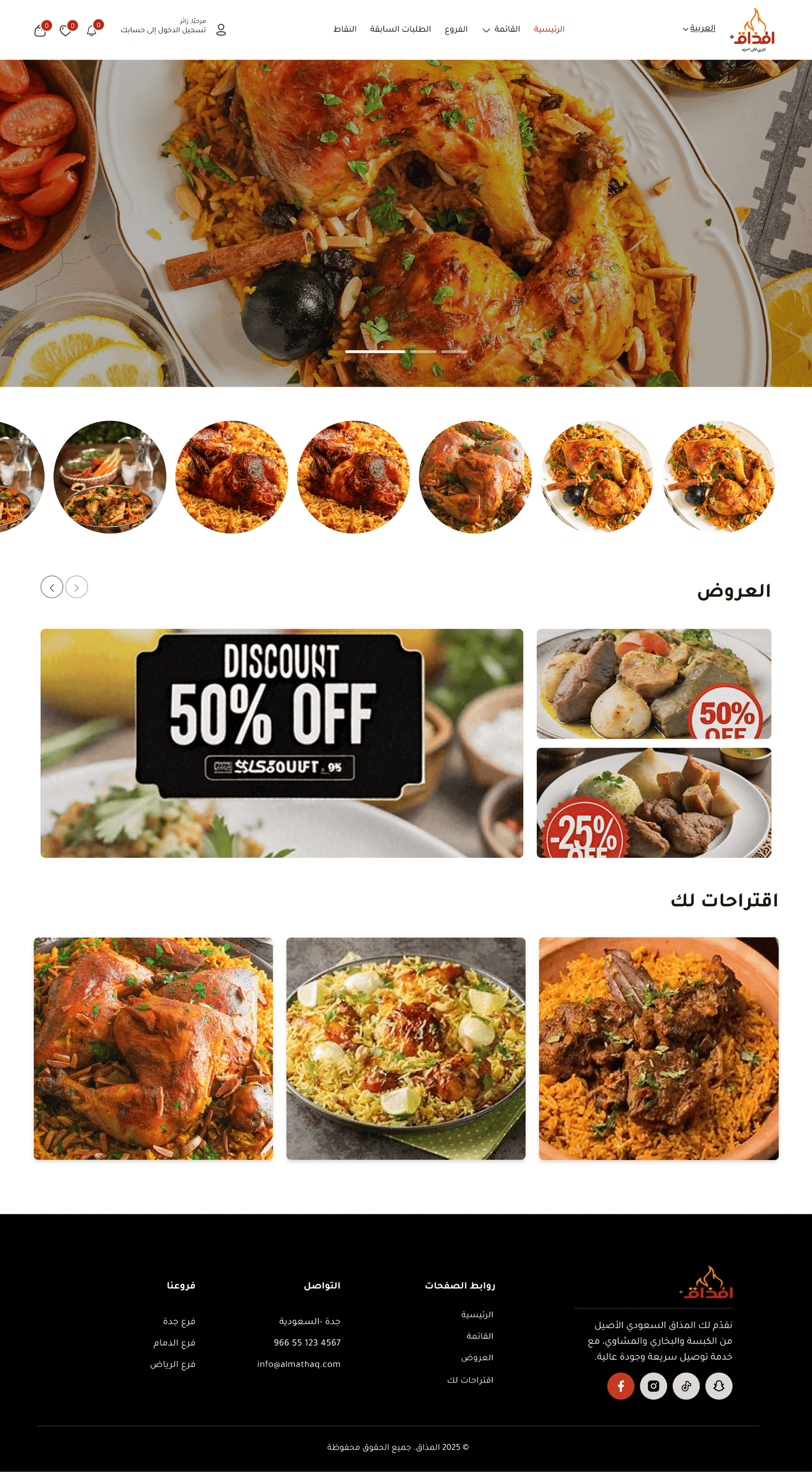Change language from العربية selector
Viewport: 812px width, 1472px height.
[699, 28]
